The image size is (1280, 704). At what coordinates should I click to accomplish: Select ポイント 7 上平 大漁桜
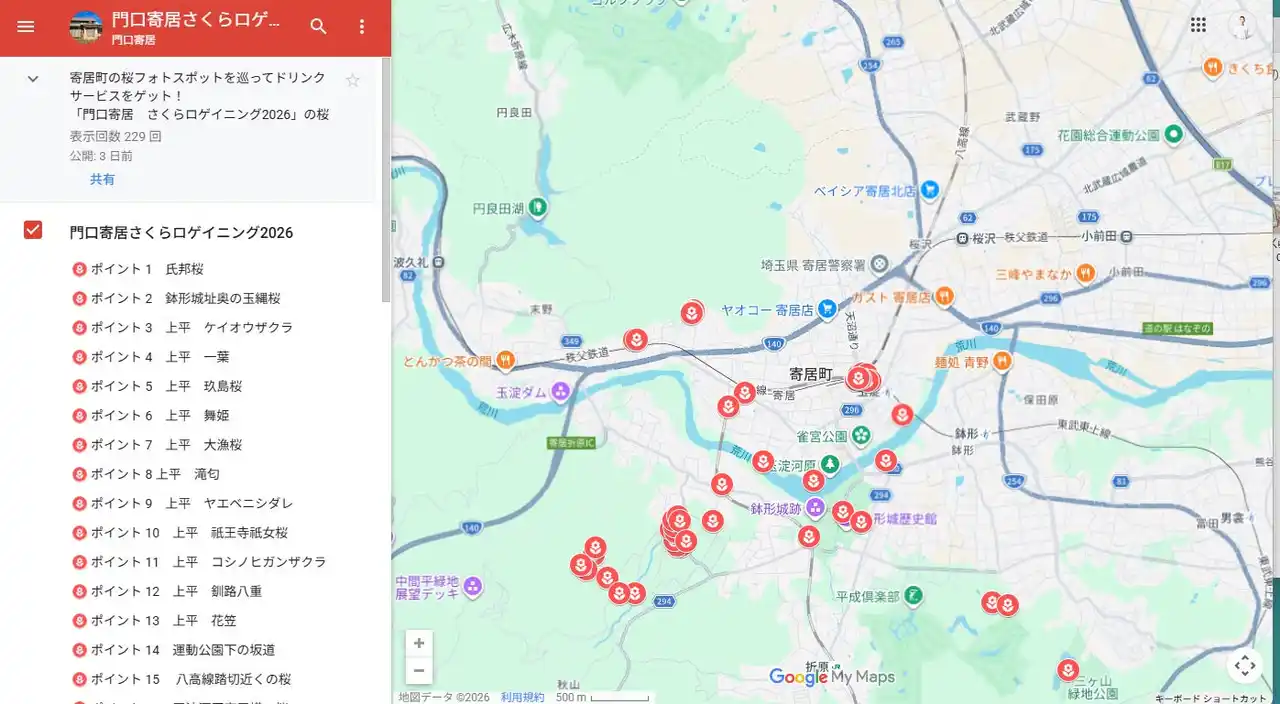click(x=166, y=444)
